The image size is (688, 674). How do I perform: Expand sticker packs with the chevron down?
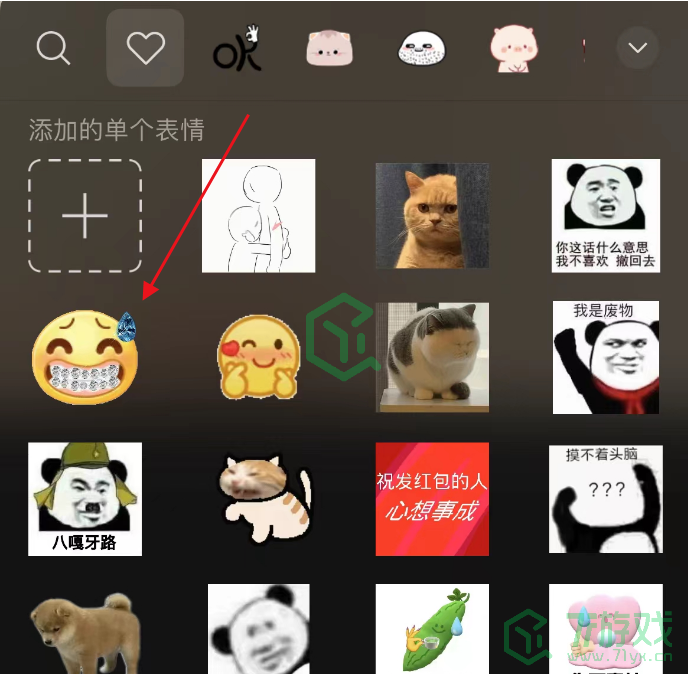tap(638, 48)
